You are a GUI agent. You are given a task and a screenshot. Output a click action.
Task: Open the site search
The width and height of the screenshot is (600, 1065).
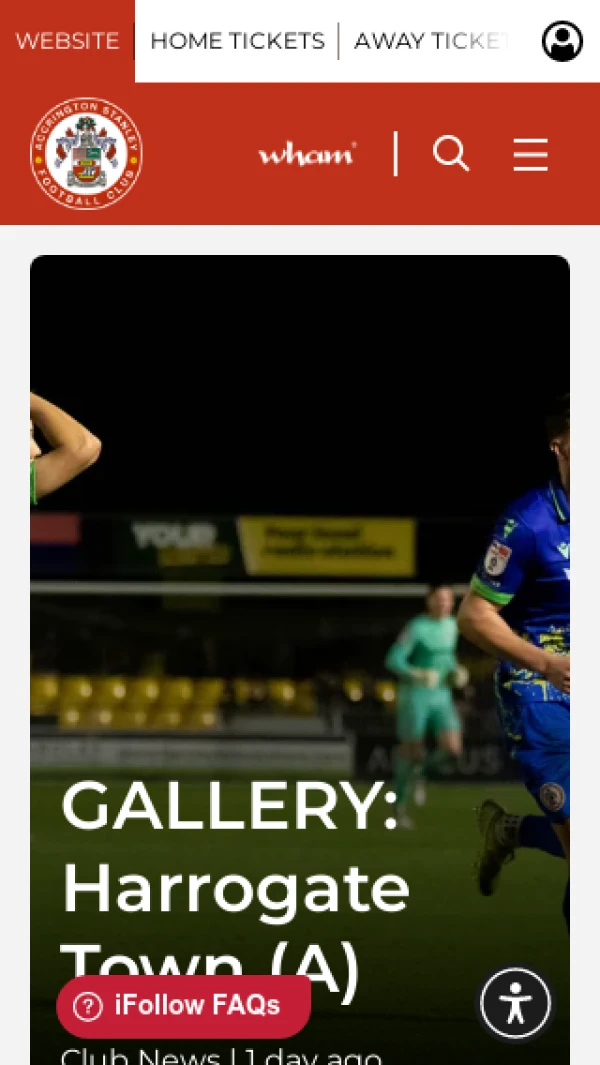tap(451, 154)
